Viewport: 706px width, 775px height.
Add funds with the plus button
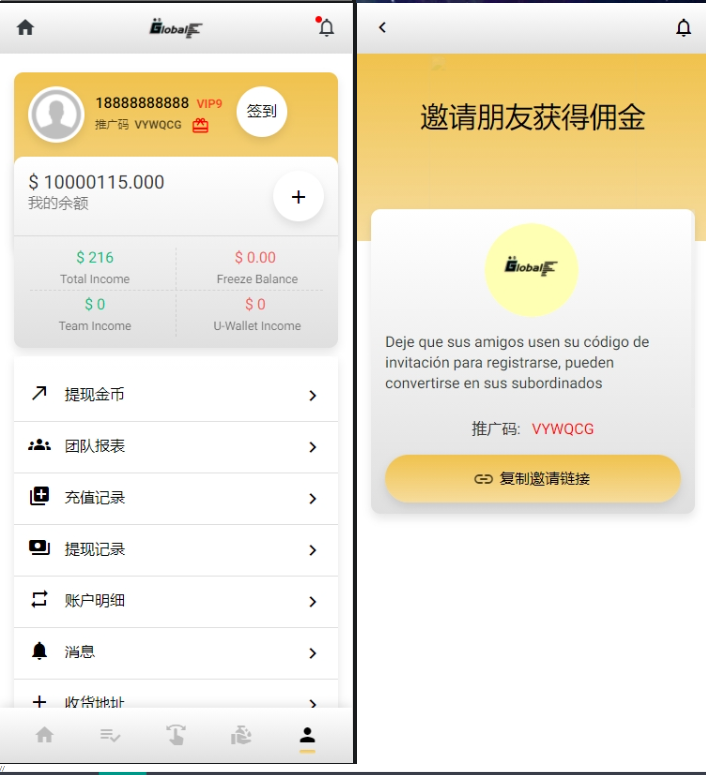pyautogui.click(x=298, y=197)
